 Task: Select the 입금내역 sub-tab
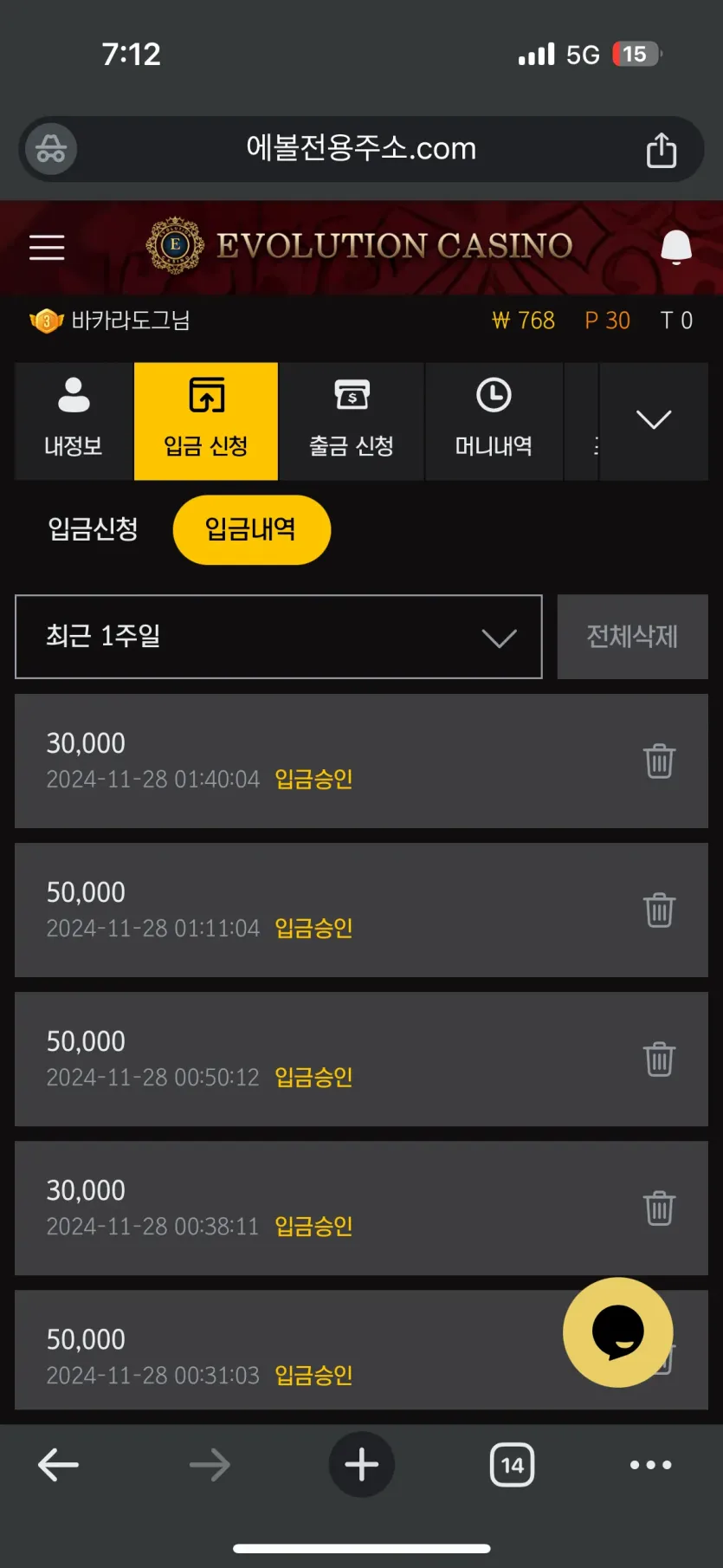pyautogui.click(x=251, y=529)
